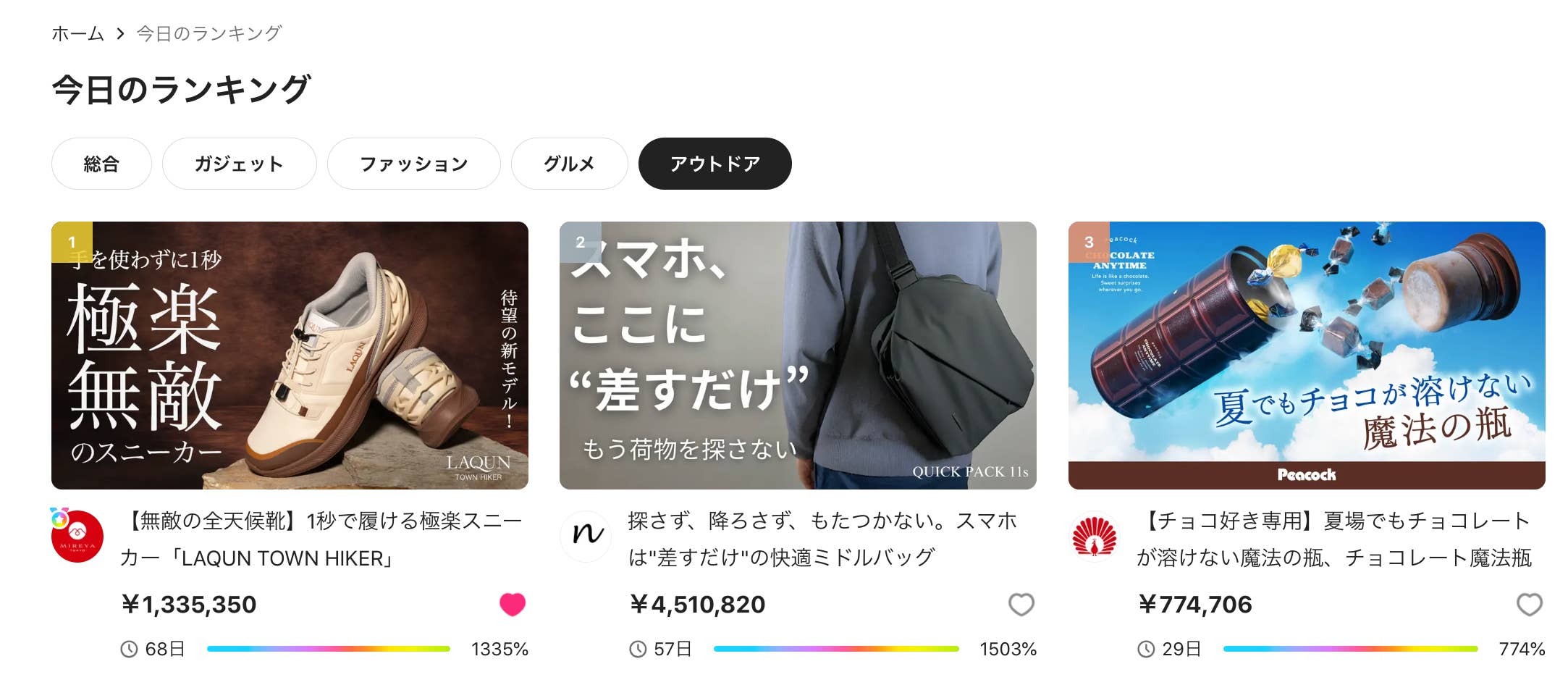
Task: Open the QUICK PACK 11s bag project
Action: click(x=798, y=356)
